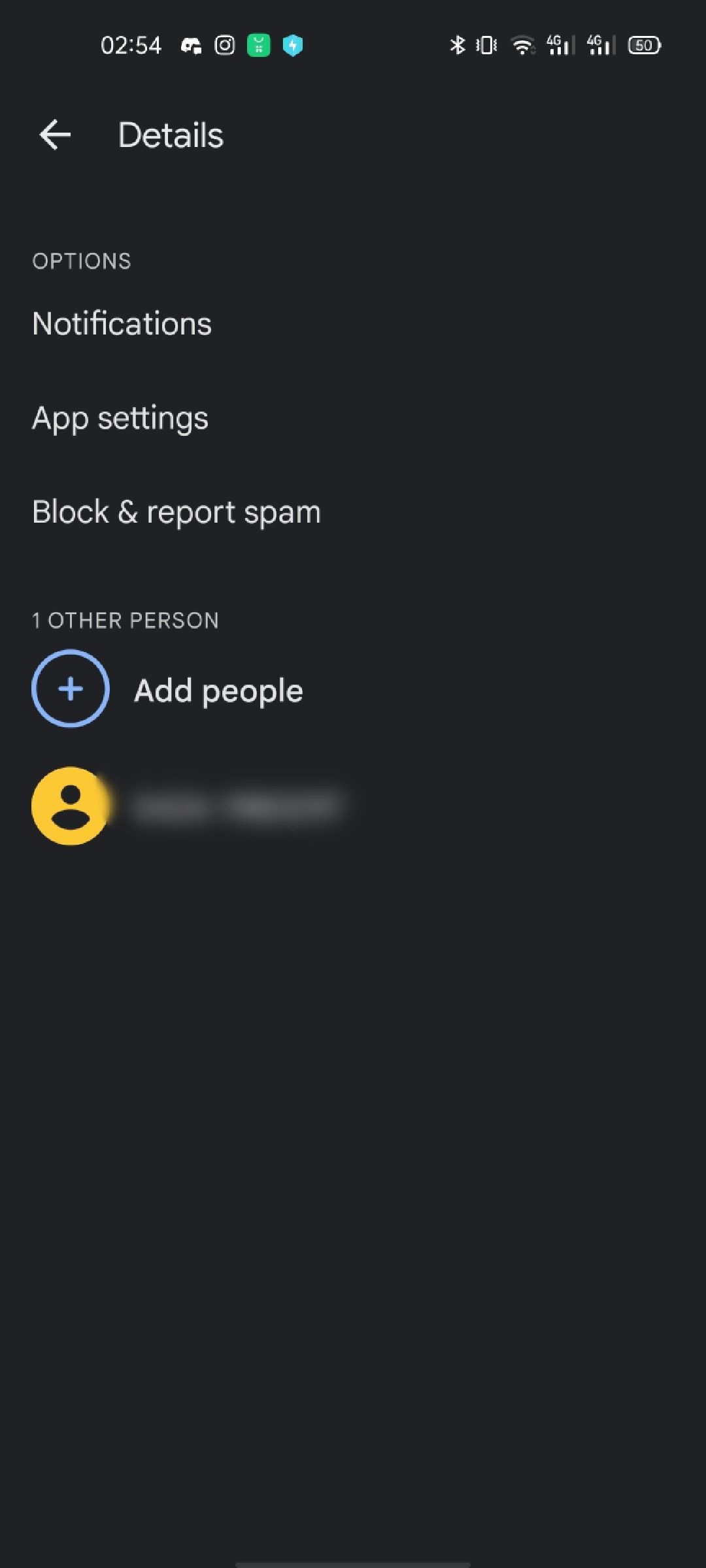The image size is (706, 1568).
Task: Tap the Add people plus icon
Action: tap(69, 690)
